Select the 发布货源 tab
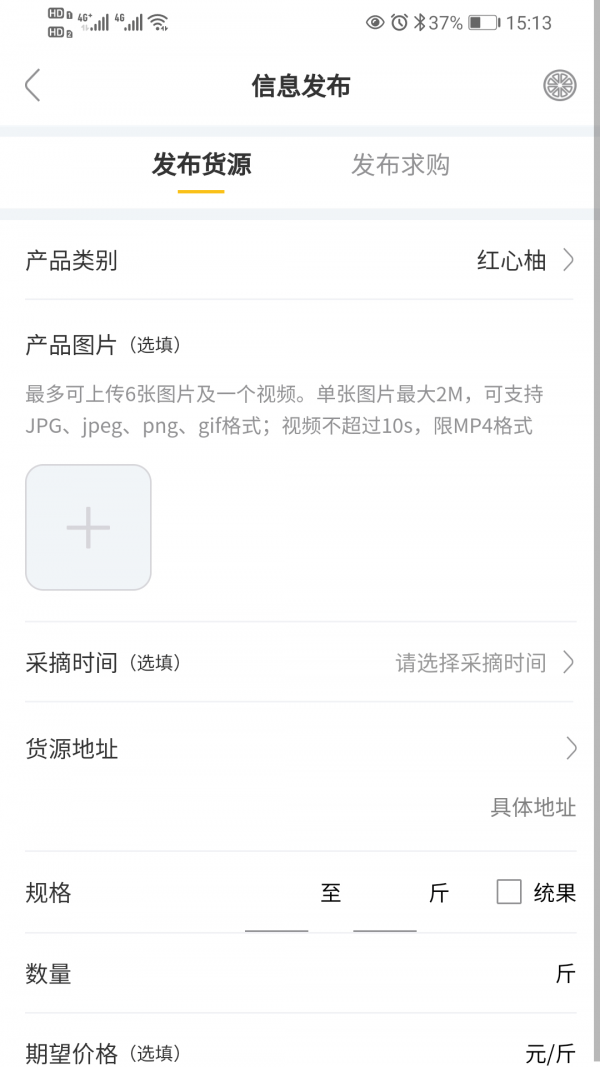 coord(201,165)
